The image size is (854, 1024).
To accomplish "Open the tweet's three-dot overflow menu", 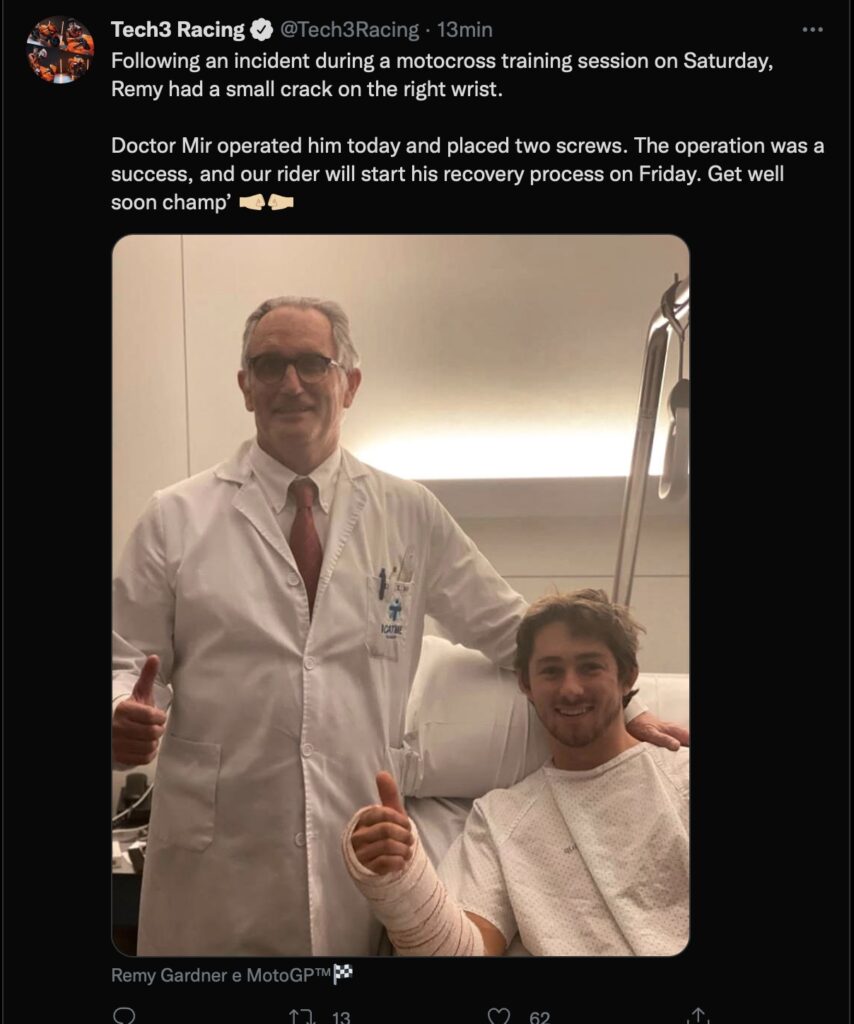I will coord(812,30).
